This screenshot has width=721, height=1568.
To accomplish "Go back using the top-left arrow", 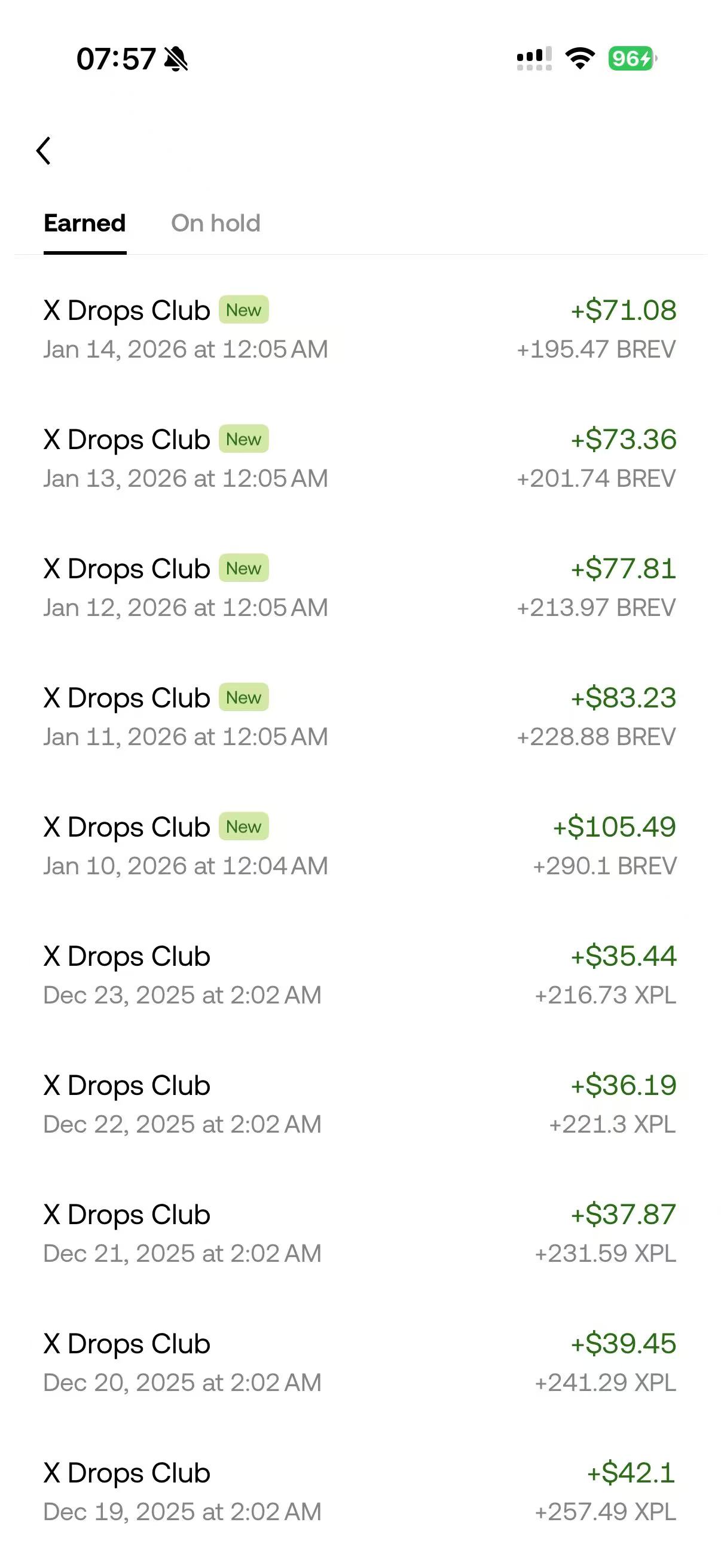I will 44,150.
